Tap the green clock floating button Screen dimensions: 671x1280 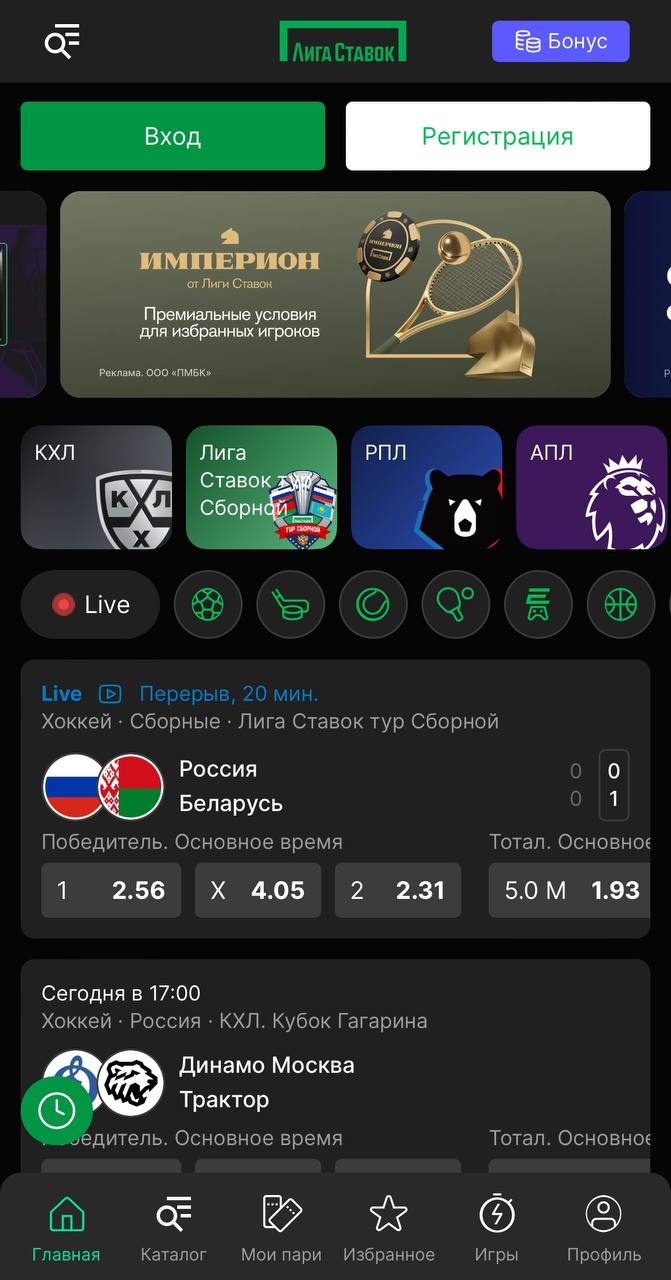point(57,1109)
